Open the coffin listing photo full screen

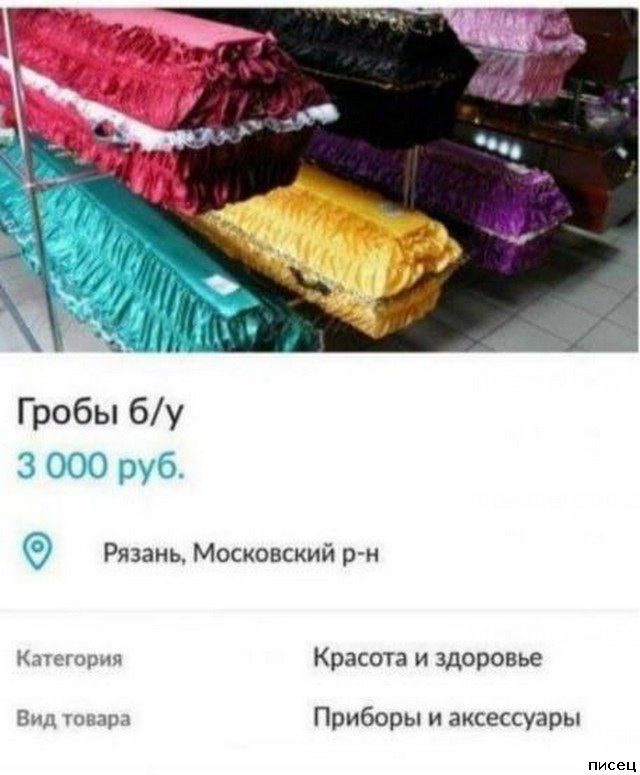(320, 178)
